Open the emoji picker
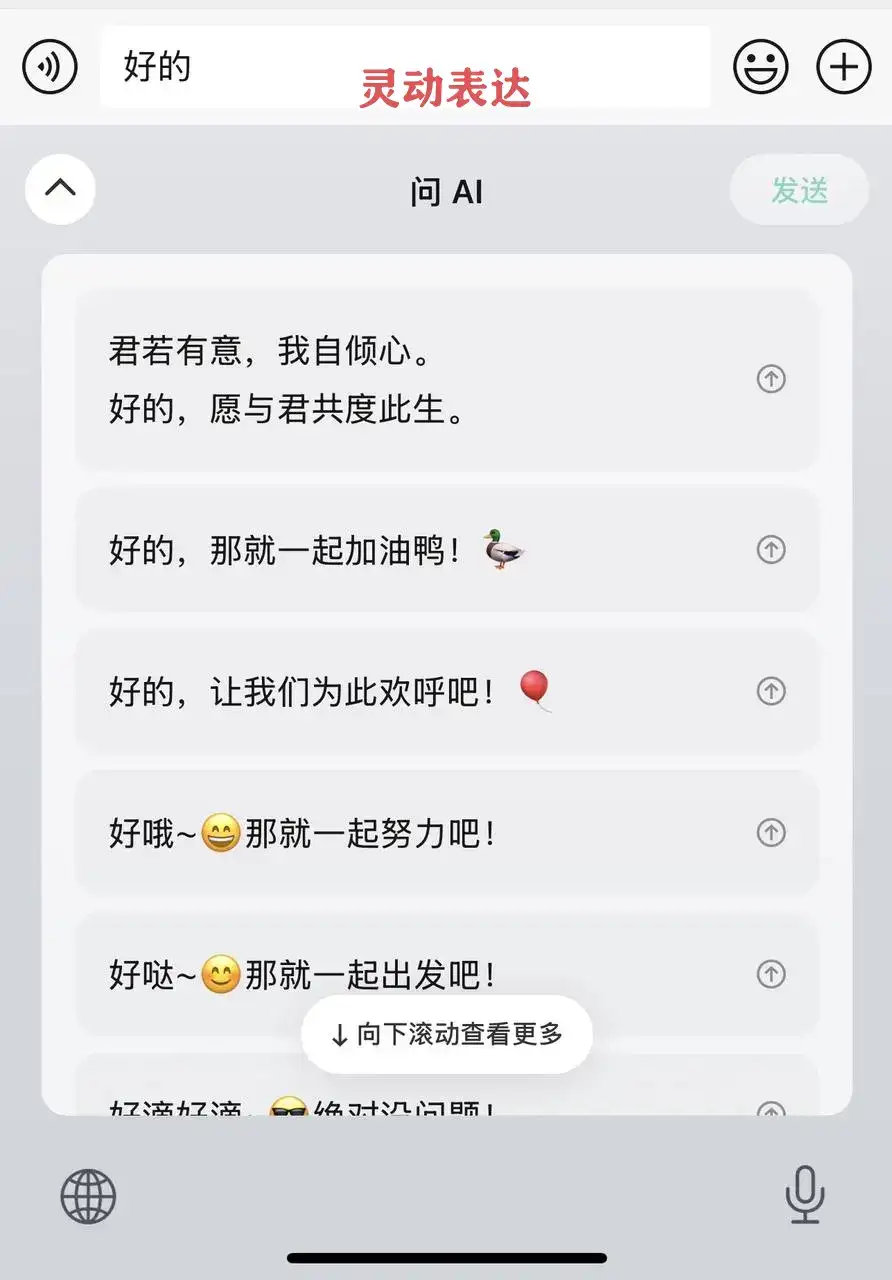892x1280 pixels. pos(761,66)
